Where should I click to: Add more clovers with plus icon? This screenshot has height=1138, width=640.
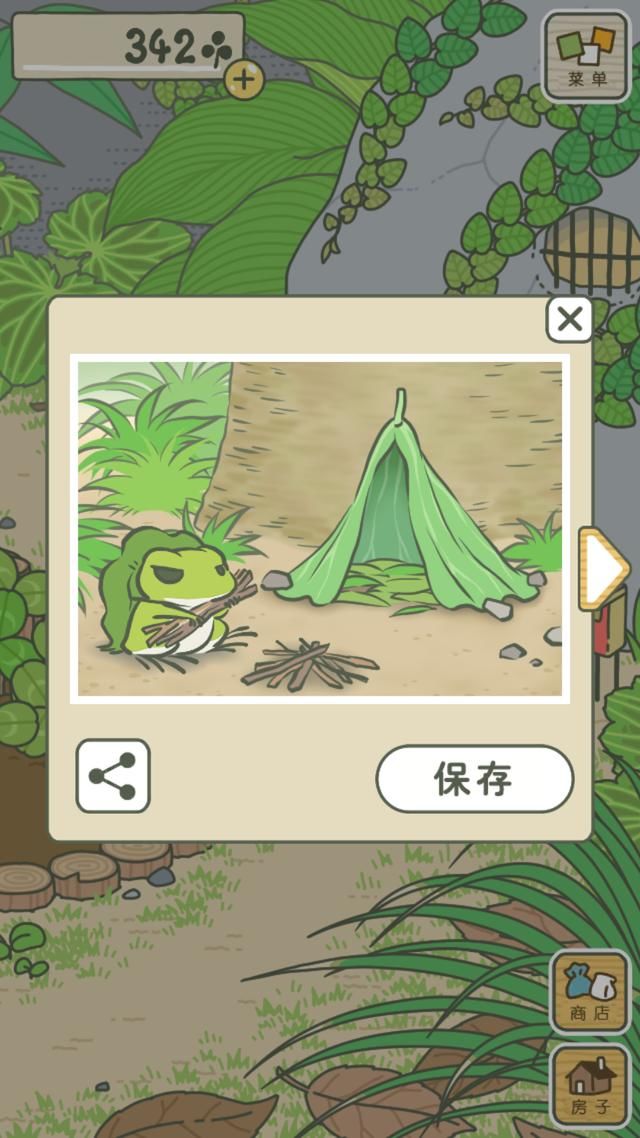[244, 79]
